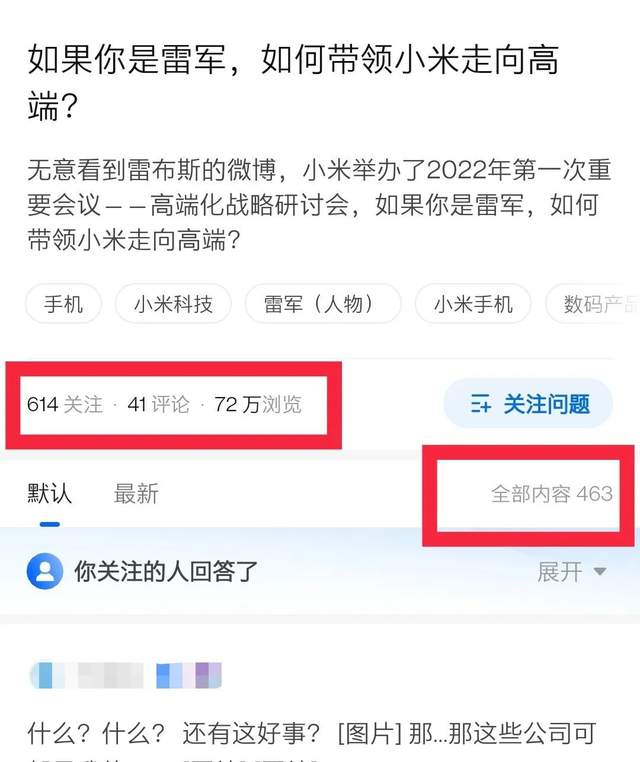
Task: Open the 雷军（人物） topic chip
Action: tap(322, 304)
